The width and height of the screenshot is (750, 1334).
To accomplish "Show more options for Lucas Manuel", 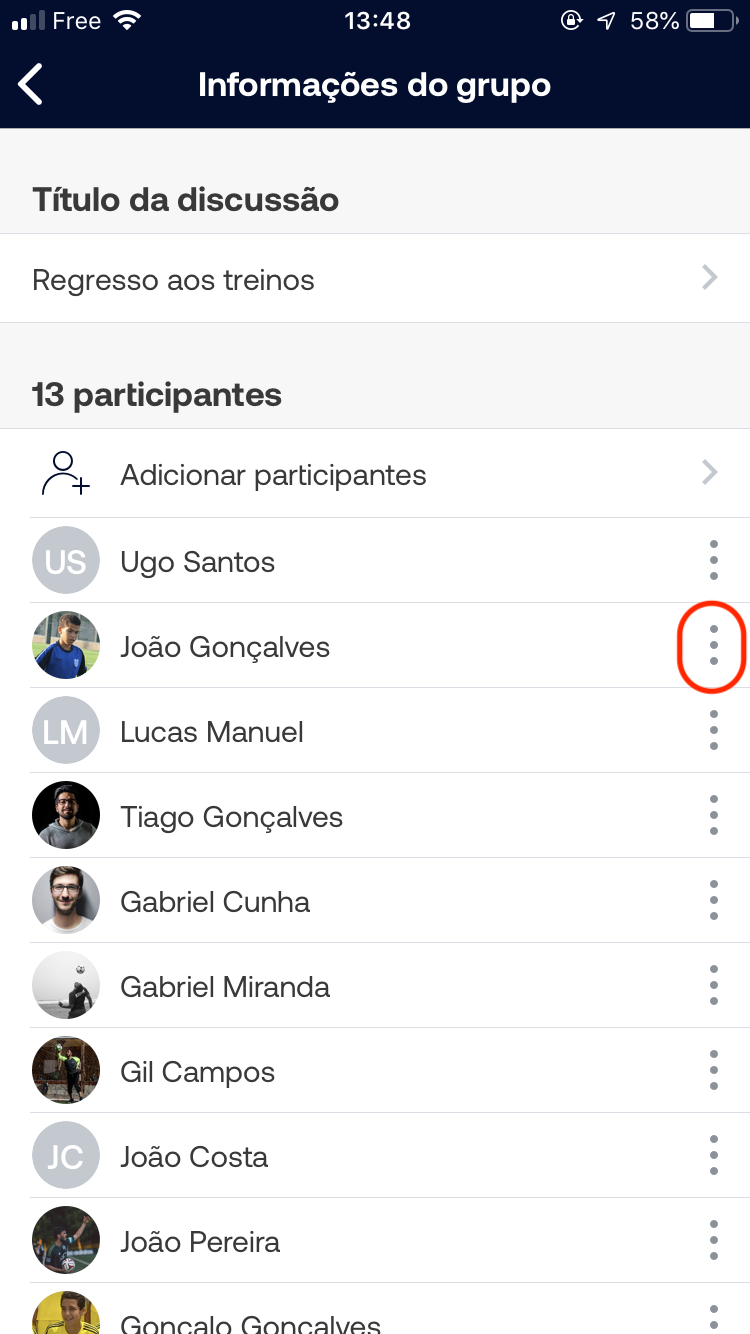I will (x=713, y=731).
